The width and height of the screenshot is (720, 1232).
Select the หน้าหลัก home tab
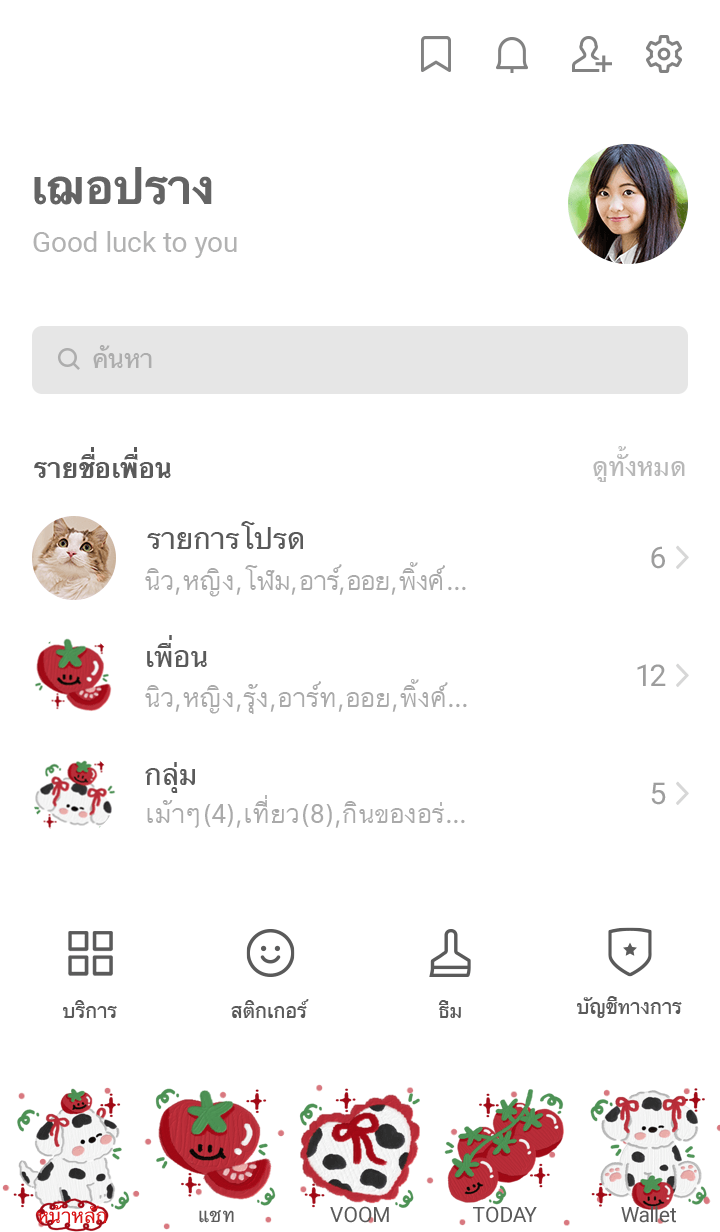point(72,1160)
